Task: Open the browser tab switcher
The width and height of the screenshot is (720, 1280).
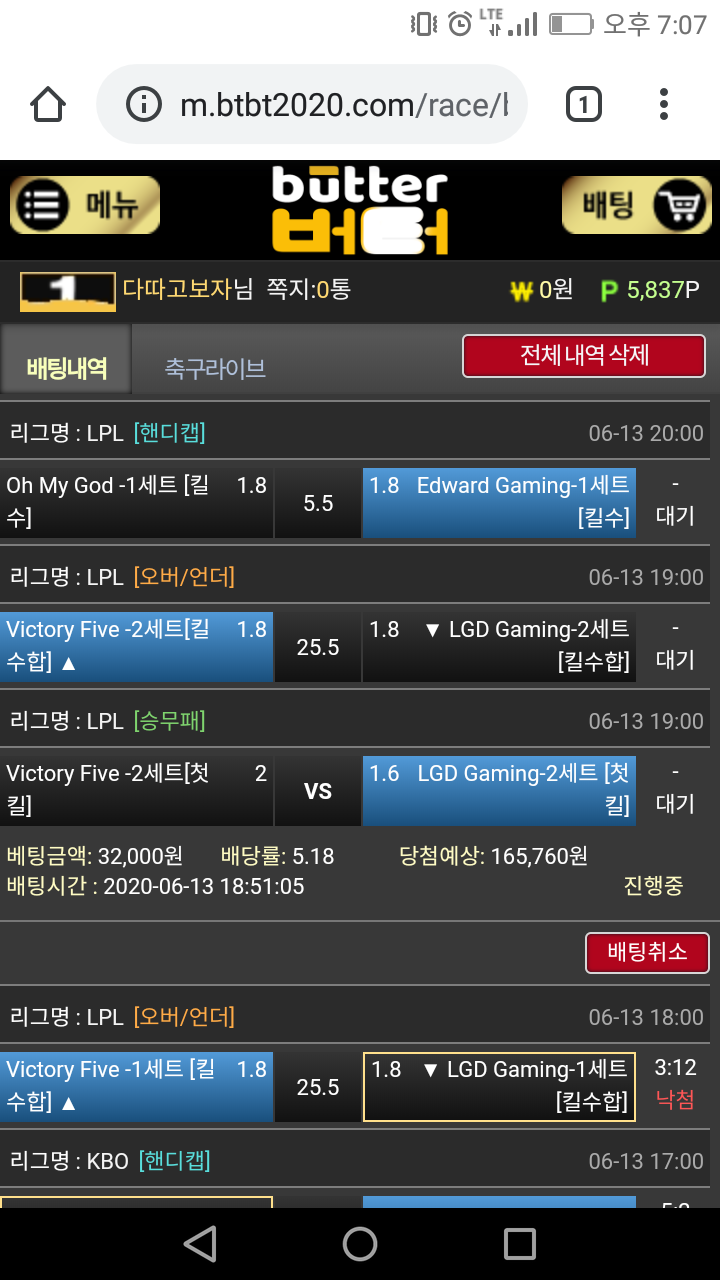Action: [584, 105]
